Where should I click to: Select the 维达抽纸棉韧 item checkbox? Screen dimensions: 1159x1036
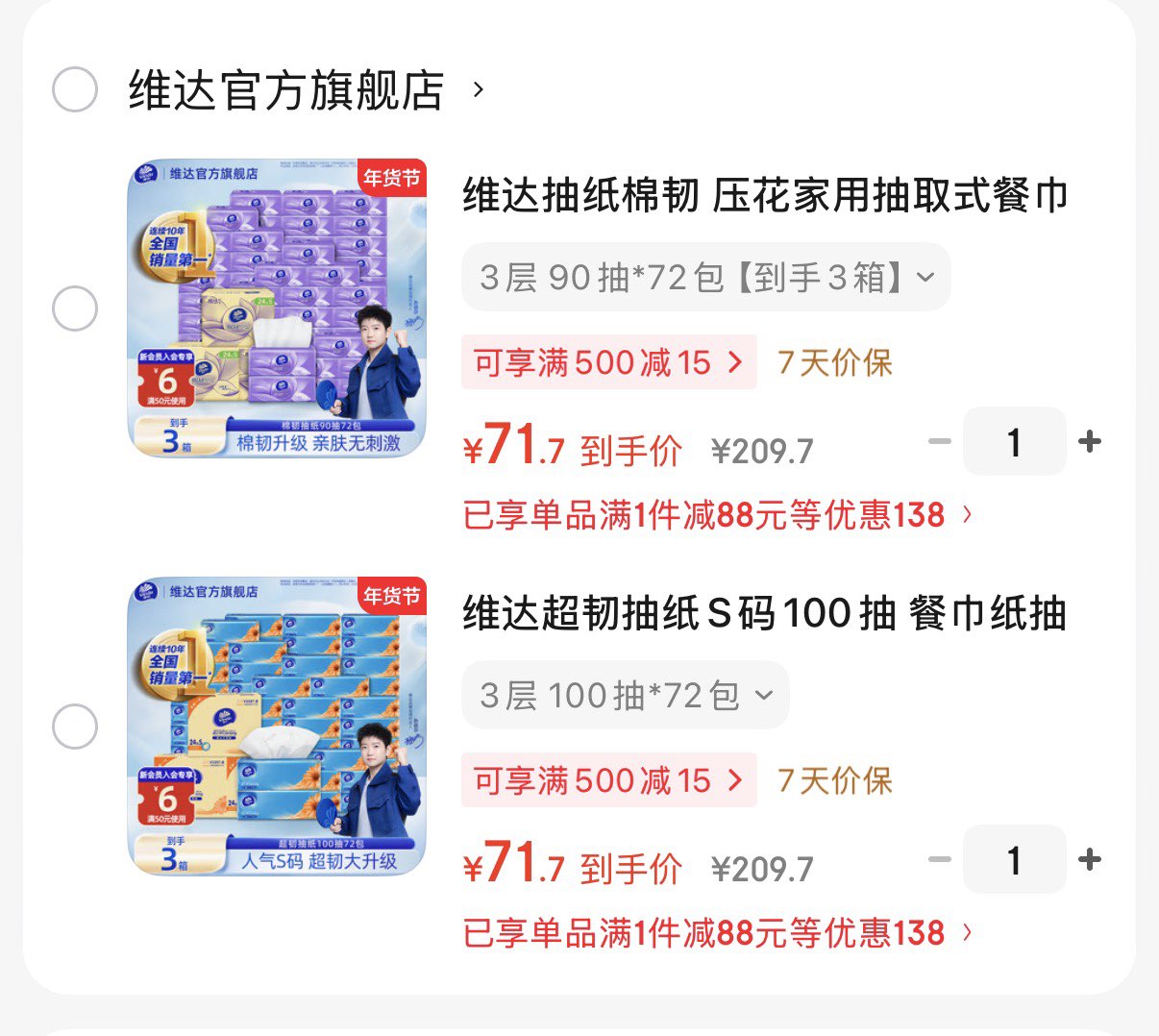[x=74, y=308]
